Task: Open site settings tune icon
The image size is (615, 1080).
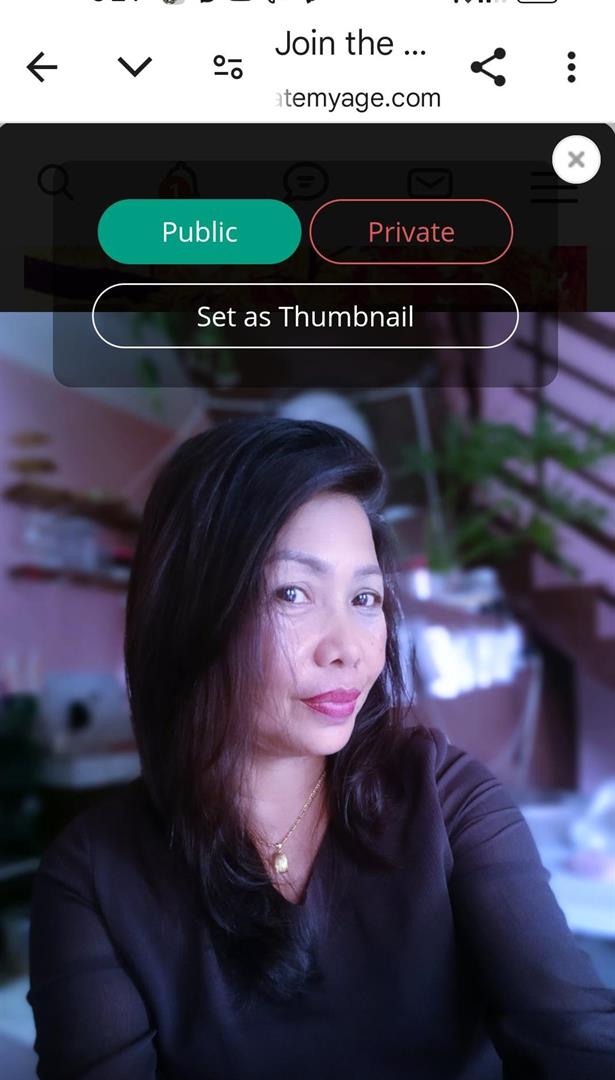Action: coord(228,67)
